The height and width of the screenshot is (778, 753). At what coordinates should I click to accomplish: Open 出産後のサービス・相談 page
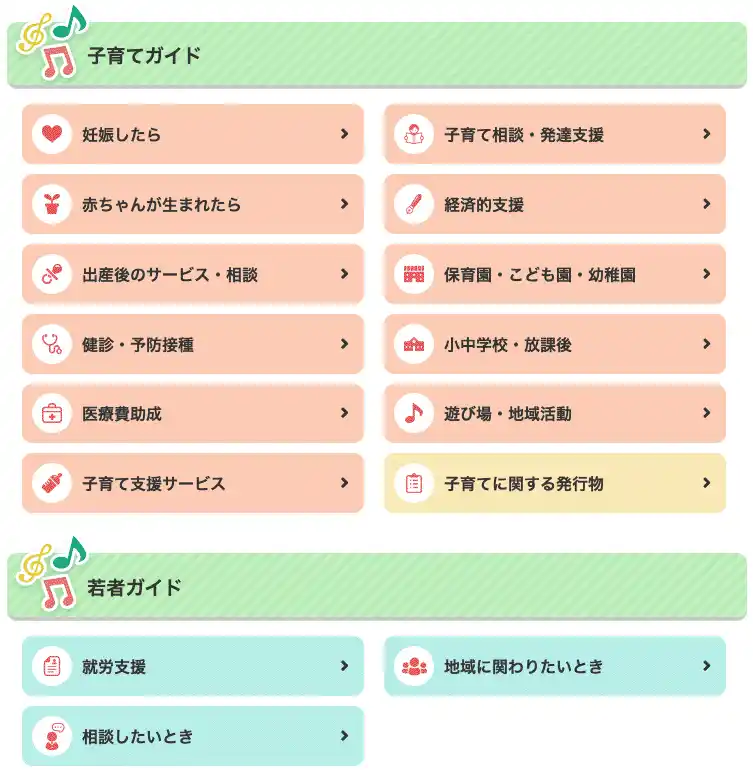click(x=192, y=274)
